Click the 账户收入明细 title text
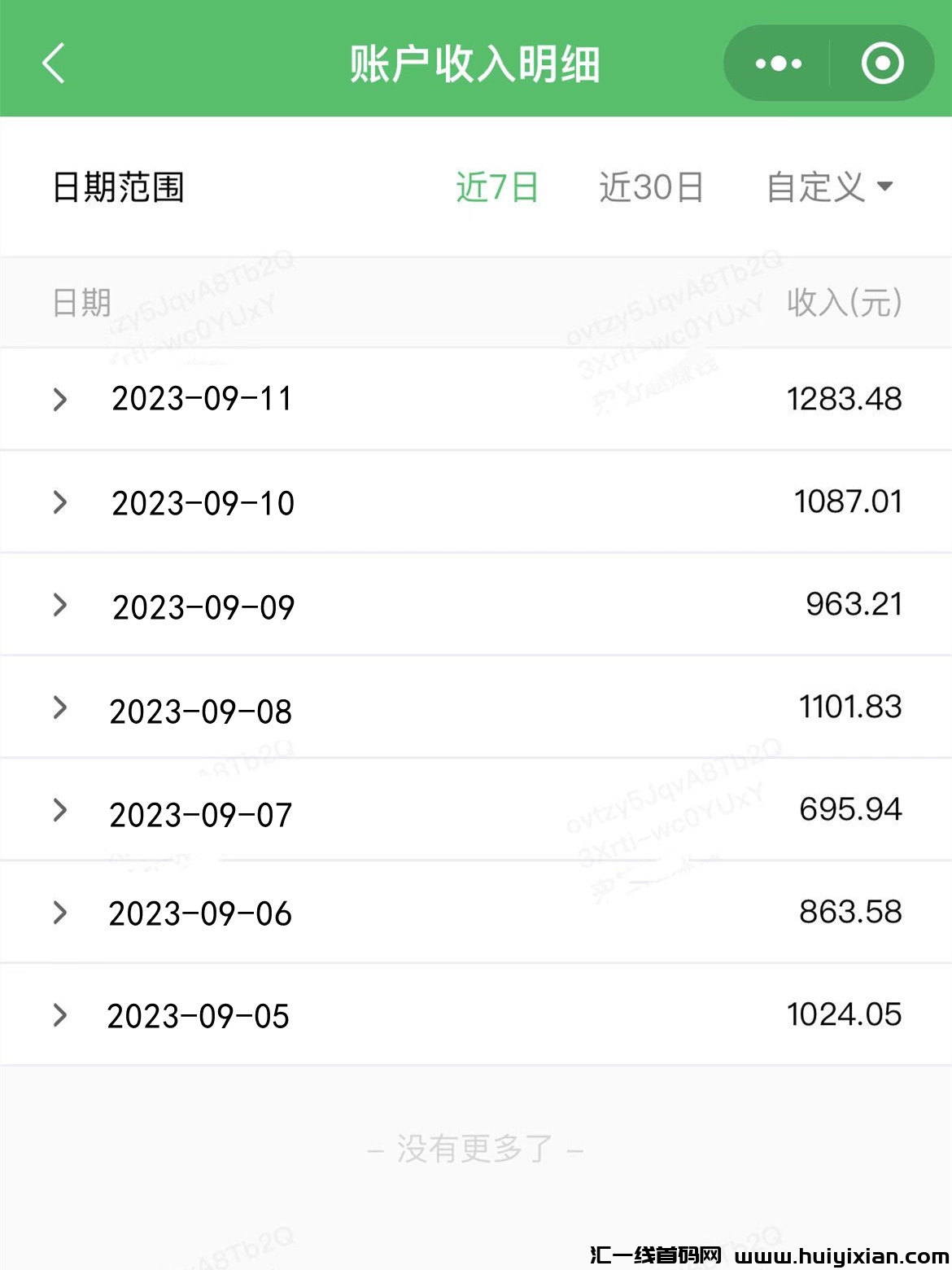Screen dimensions: 952x1270 (x=475, y=63)
